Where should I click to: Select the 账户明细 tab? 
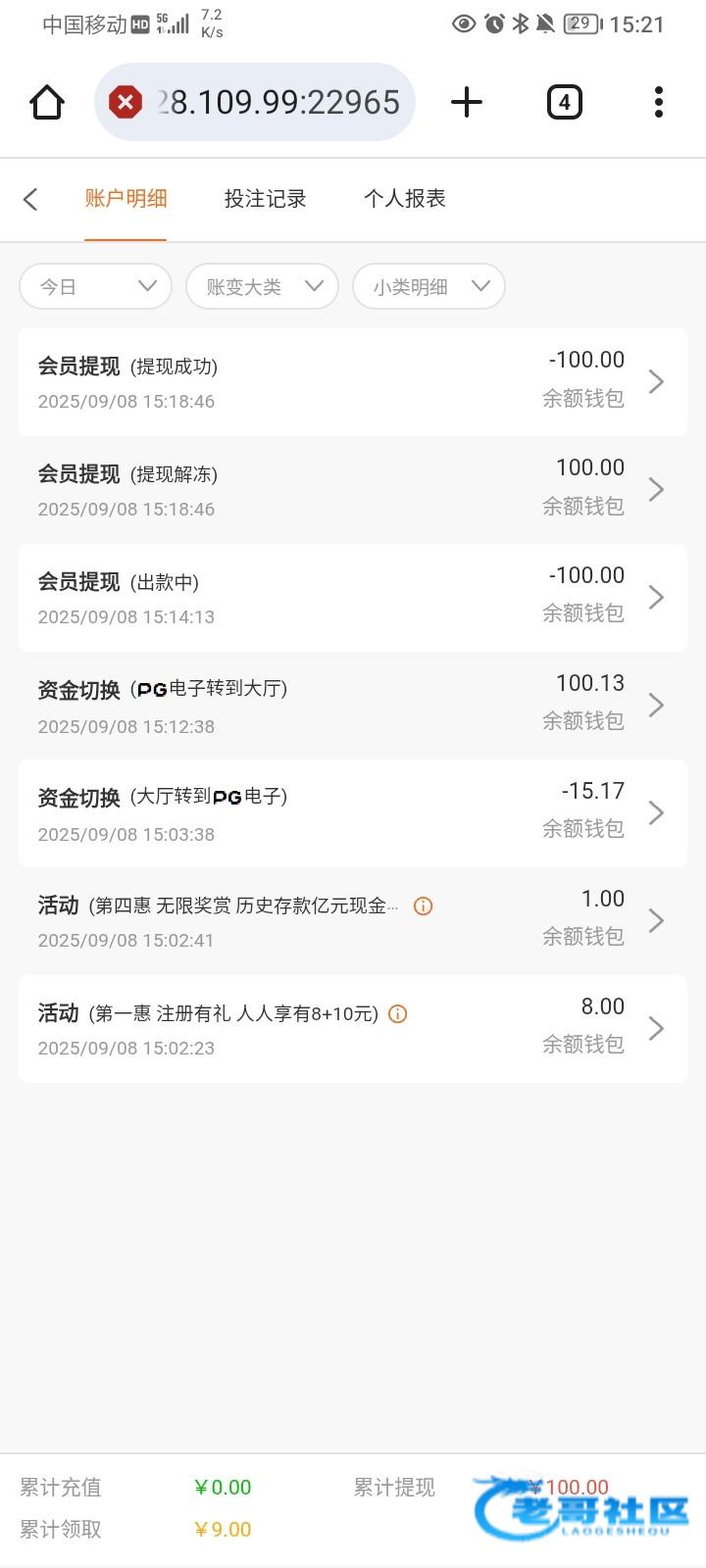pos(126,199)
